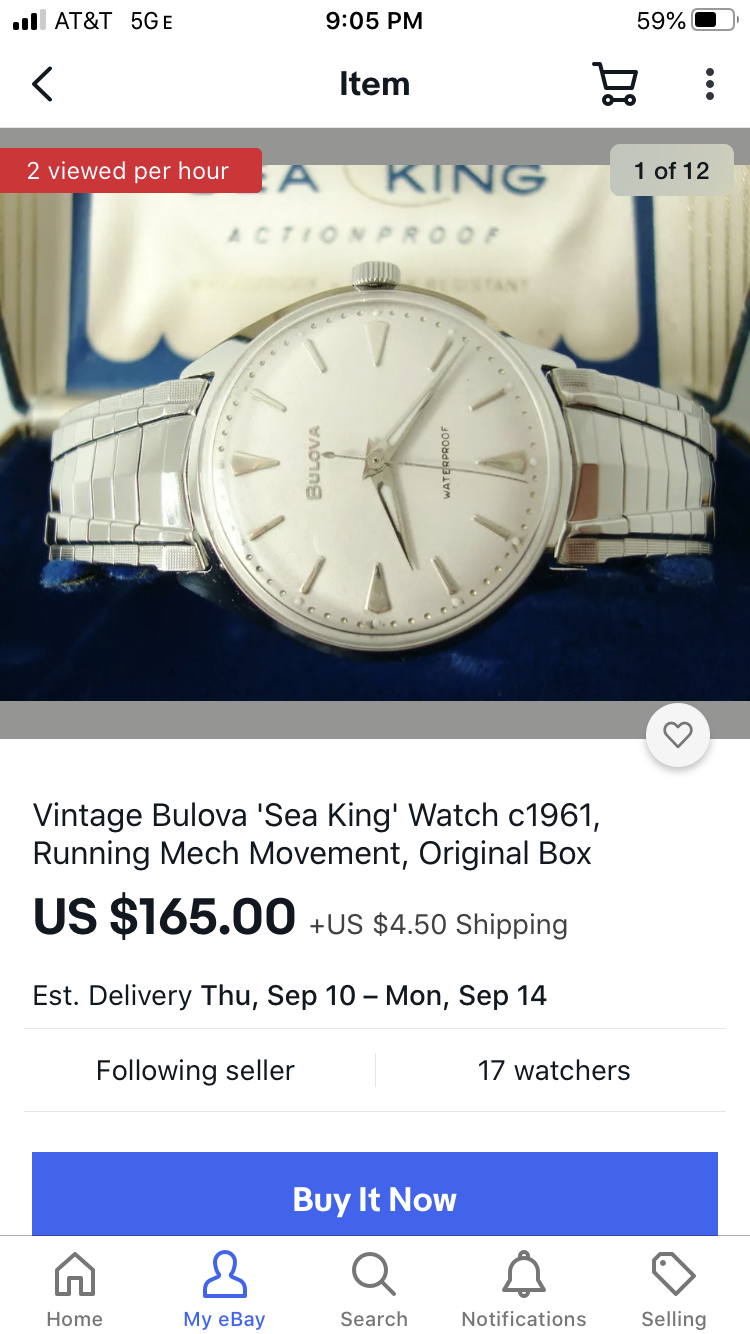The image size is (750, 1334).
Task: Open the My eBay tab
Action: tap(224, 1290)
